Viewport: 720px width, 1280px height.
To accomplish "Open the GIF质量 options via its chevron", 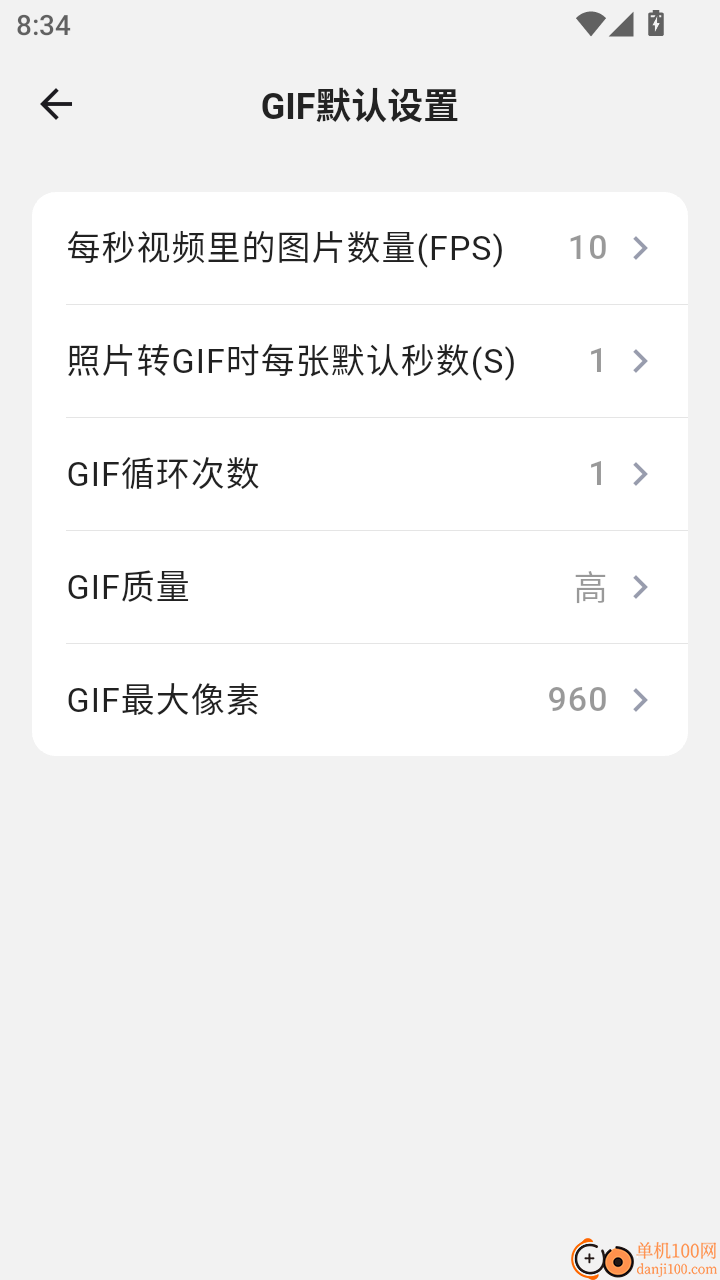I will [640, 587].
